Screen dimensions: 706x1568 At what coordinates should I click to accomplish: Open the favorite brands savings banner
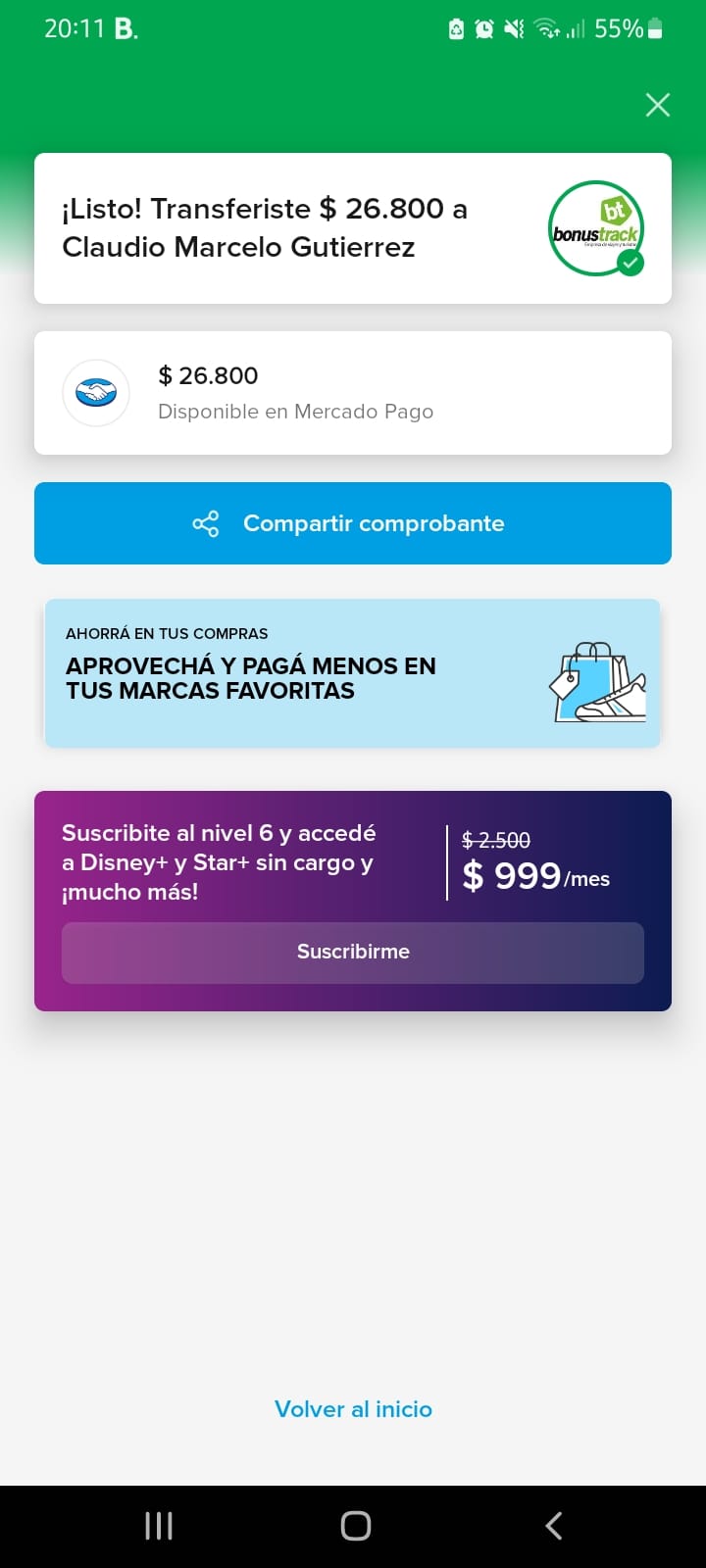[353, 673]
